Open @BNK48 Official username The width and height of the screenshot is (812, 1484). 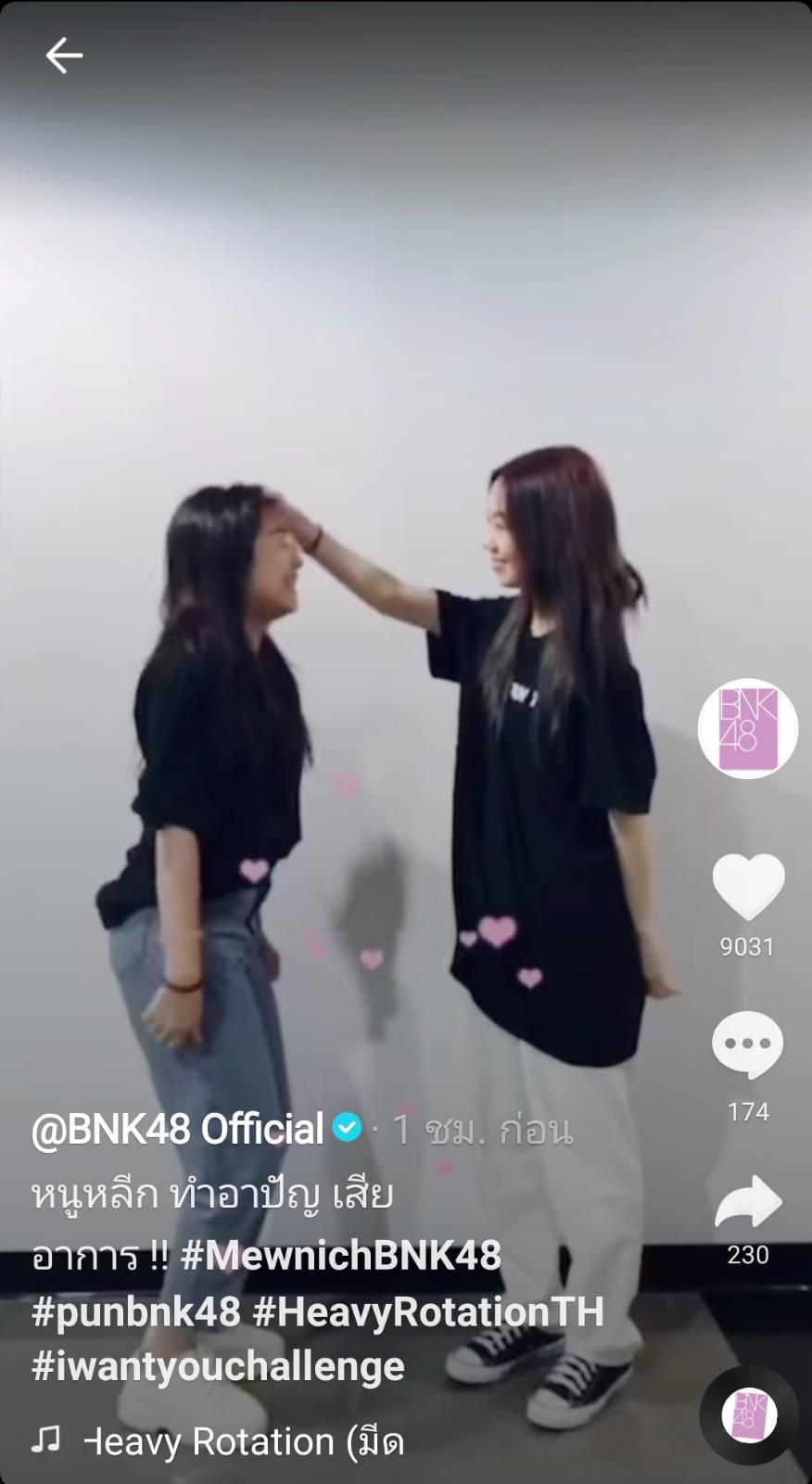pos(178,1130)
